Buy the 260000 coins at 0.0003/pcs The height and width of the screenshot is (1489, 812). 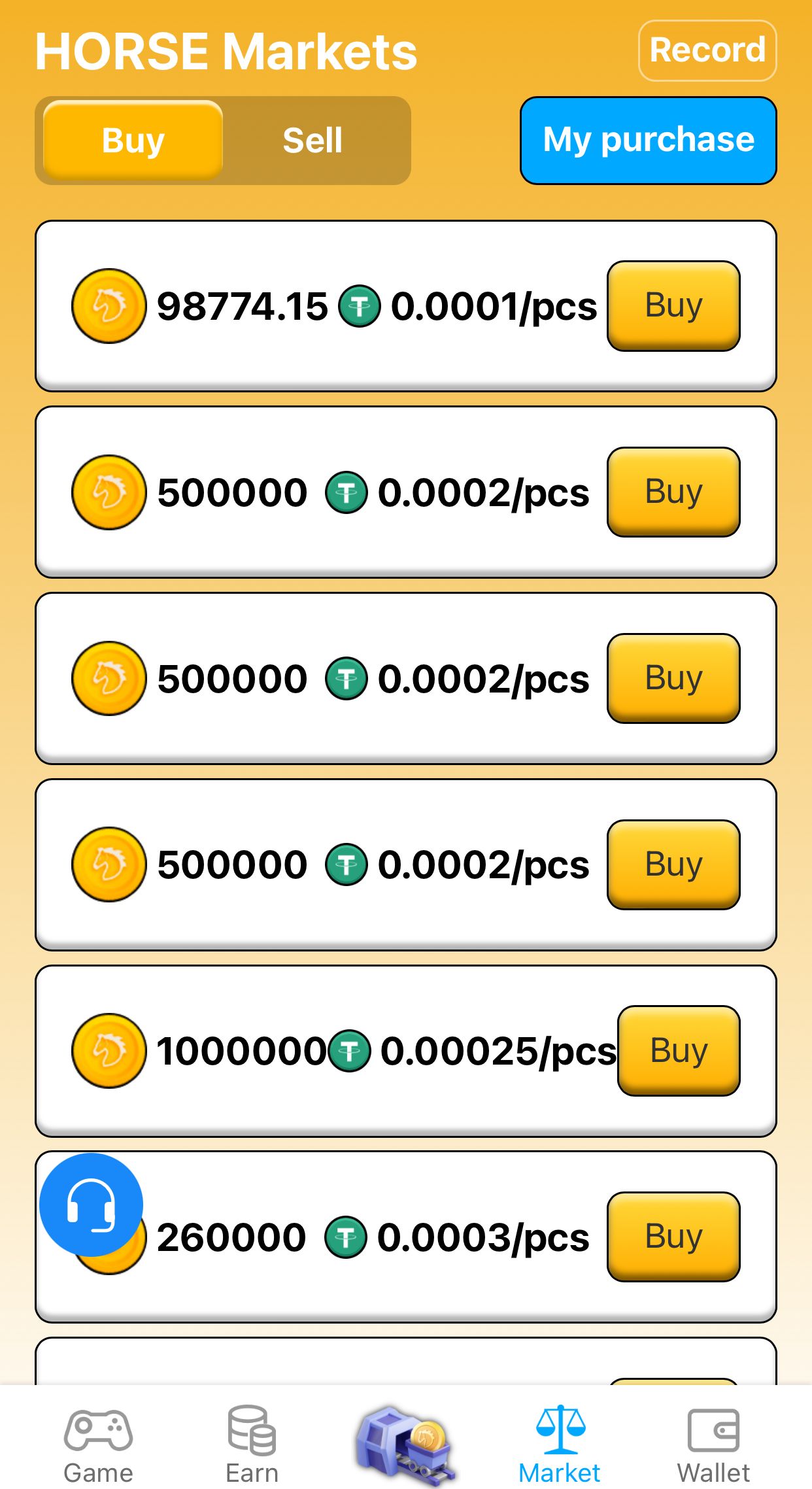(x=673, y=1236)
